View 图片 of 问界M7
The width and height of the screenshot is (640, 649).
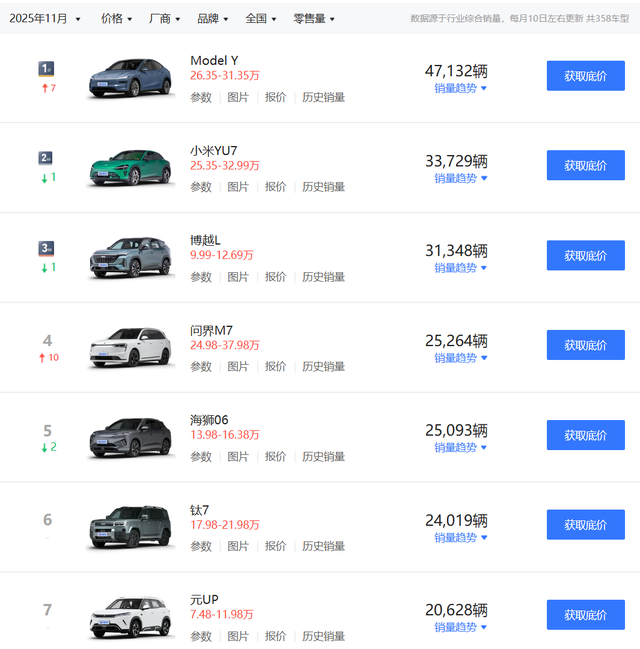(238, 367)
